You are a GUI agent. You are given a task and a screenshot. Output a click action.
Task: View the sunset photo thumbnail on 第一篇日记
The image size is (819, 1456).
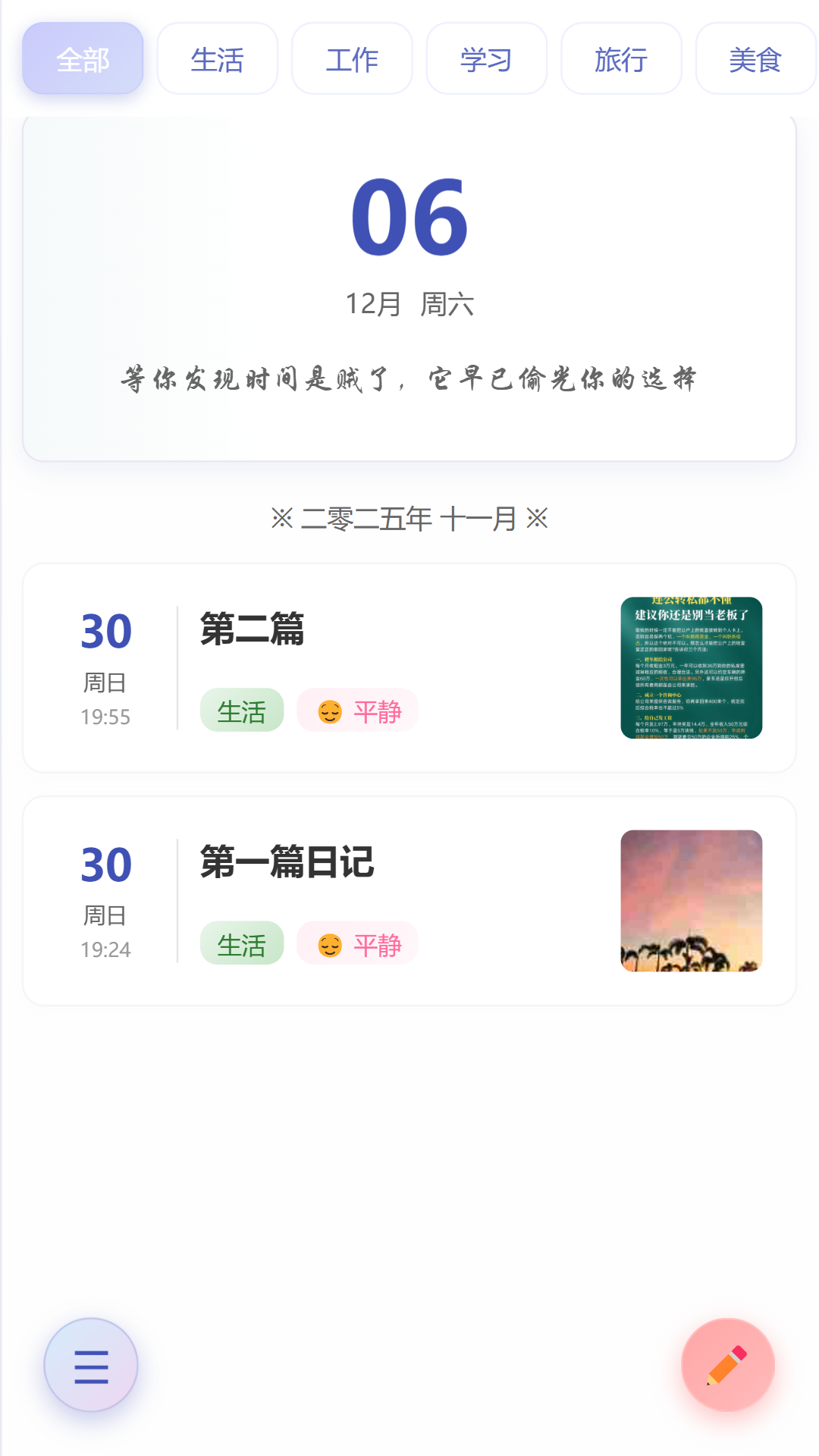(691, 899)
